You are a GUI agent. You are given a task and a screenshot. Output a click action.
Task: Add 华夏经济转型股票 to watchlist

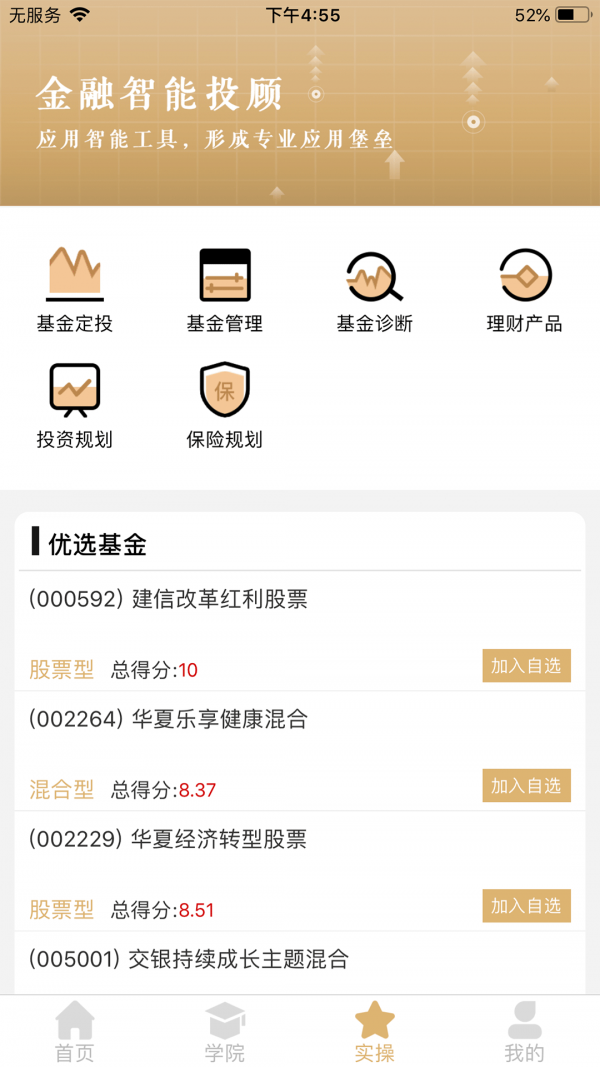(526, 906)
